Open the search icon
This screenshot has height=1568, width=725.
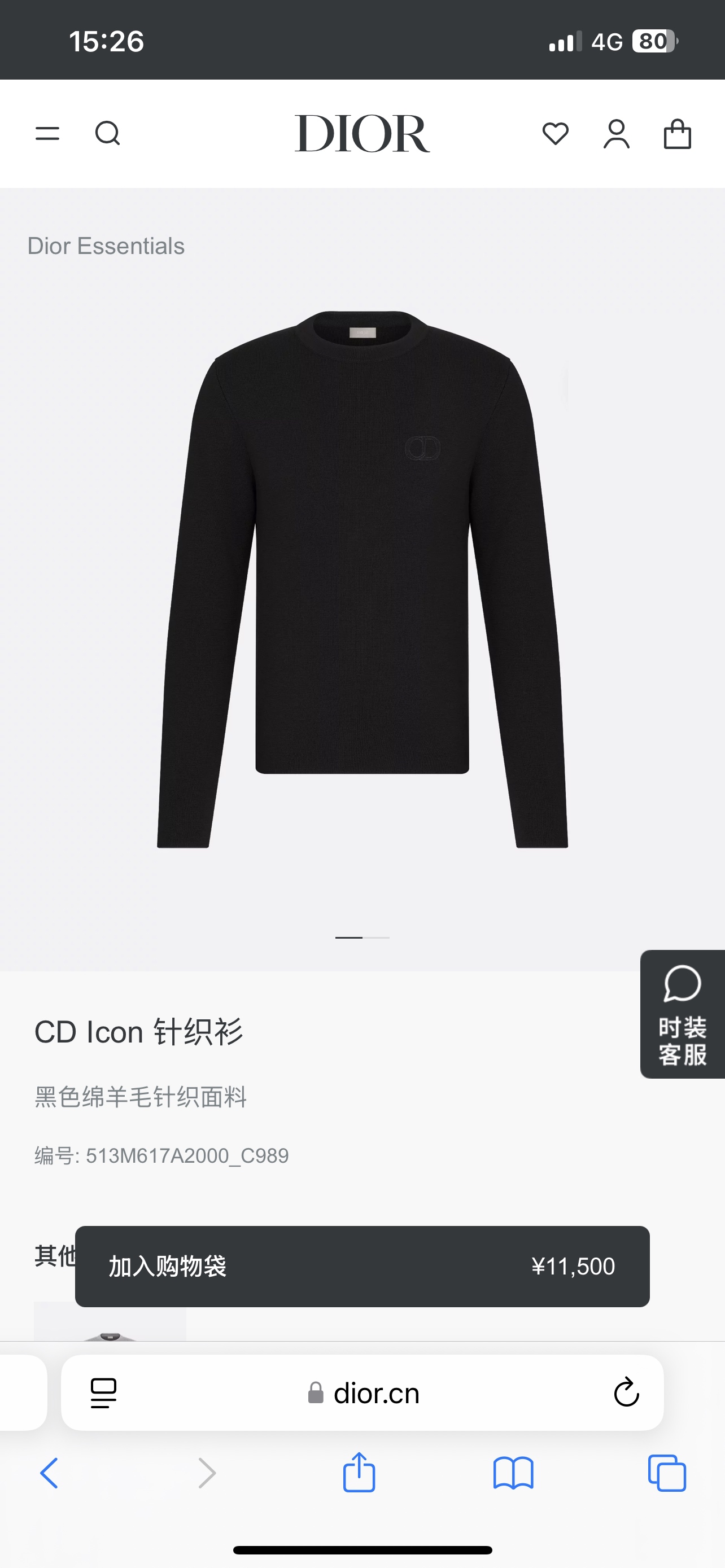tap(108, 133)
